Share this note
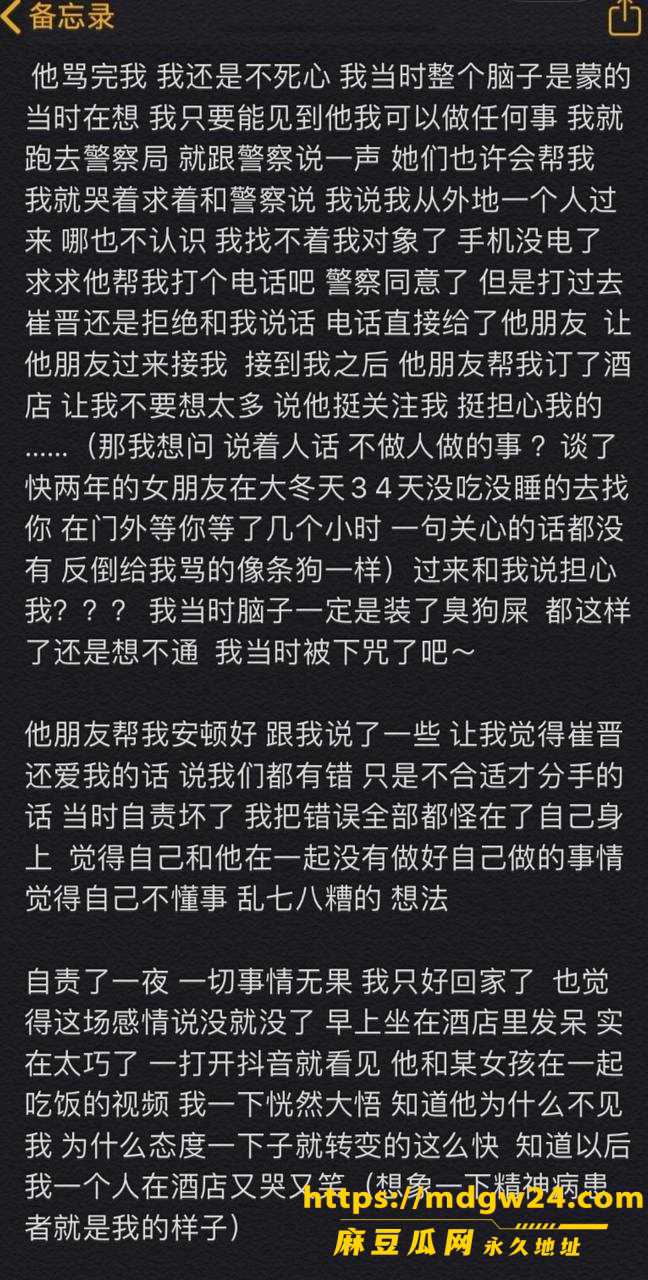Image resolution: width=648 pixels, height=1280 pixels. pos(623,15)
